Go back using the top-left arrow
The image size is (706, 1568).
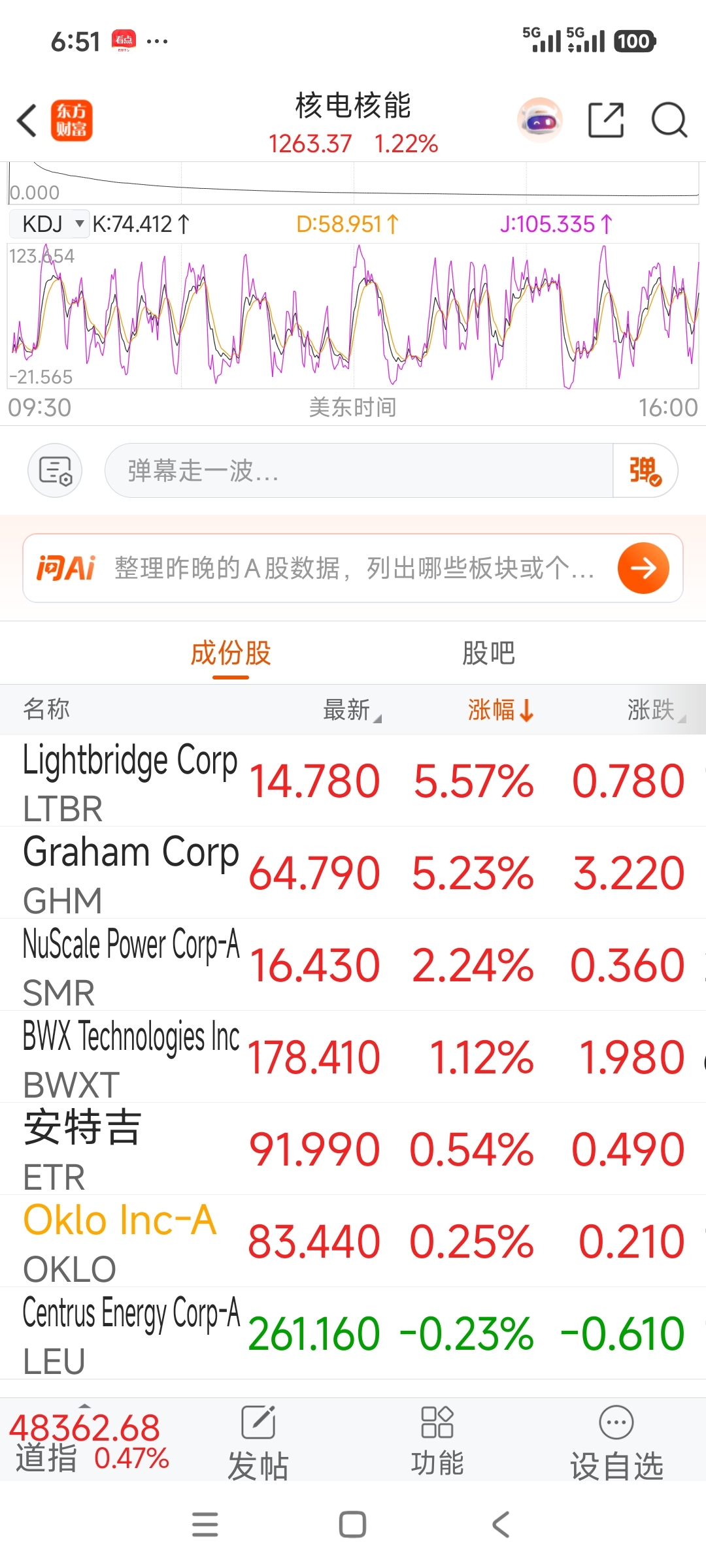(x=27, y=121)
